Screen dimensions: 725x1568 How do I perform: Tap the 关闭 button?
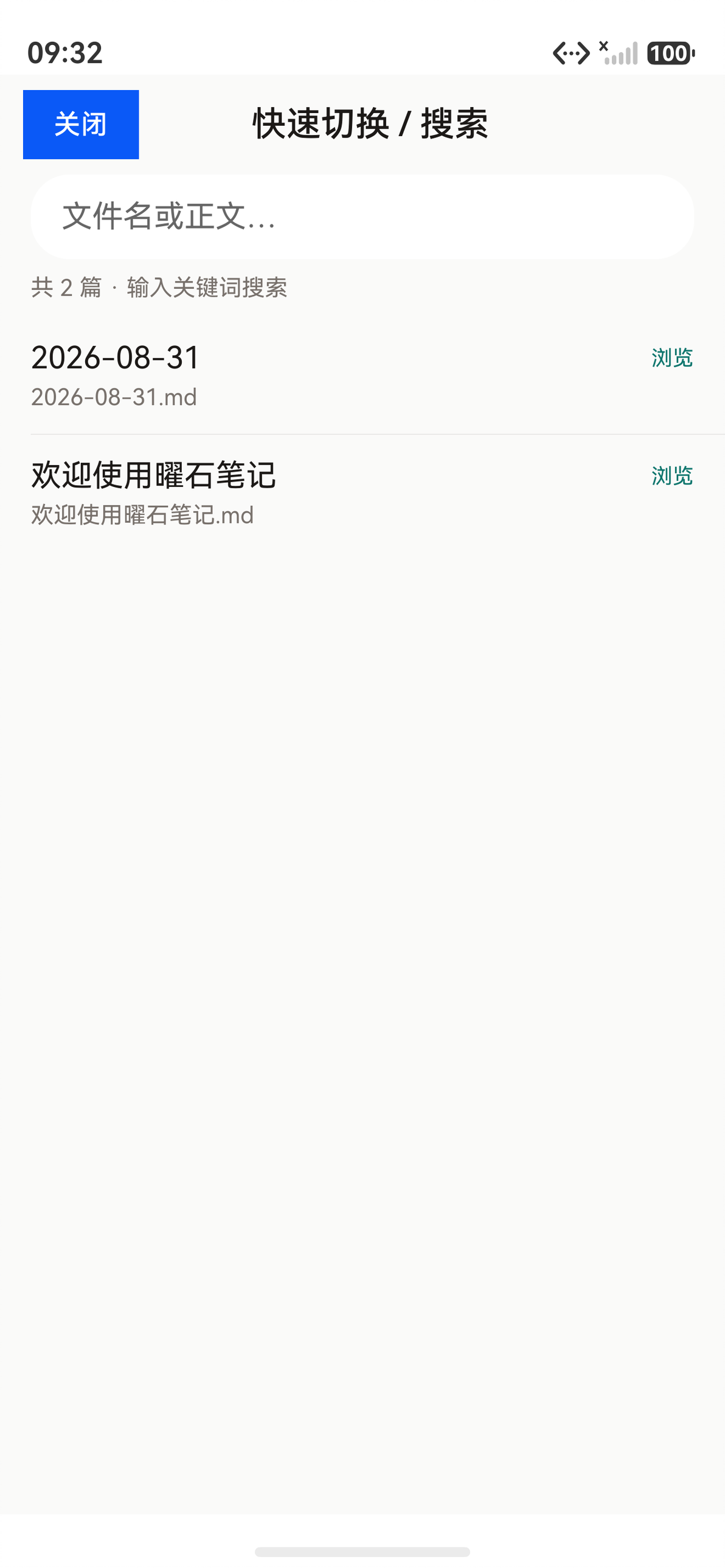pyautogui.click(x=81, y=125)
